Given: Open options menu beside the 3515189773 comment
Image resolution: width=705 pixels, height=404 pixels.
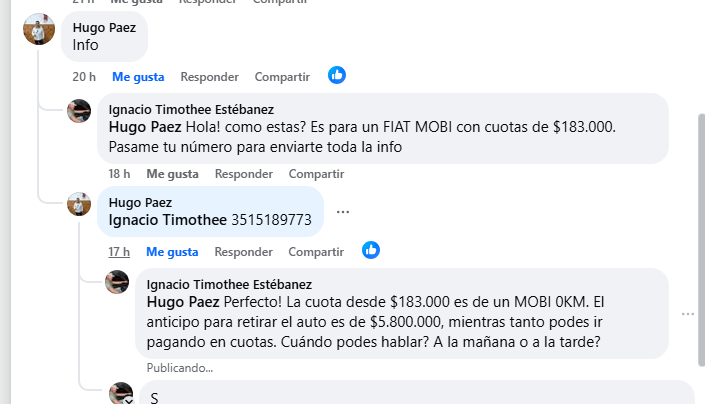Looking at the screenshot, I should (343, 212).
